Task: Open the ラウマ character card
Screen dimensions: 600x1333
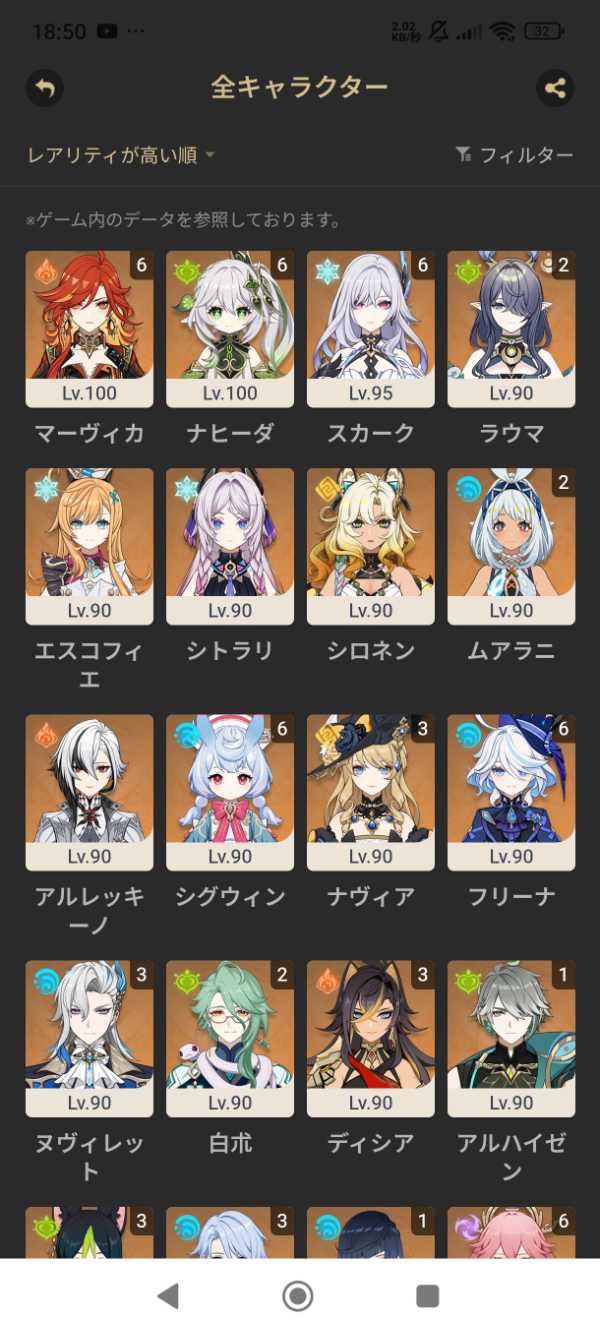Action: tap(511, 329)
